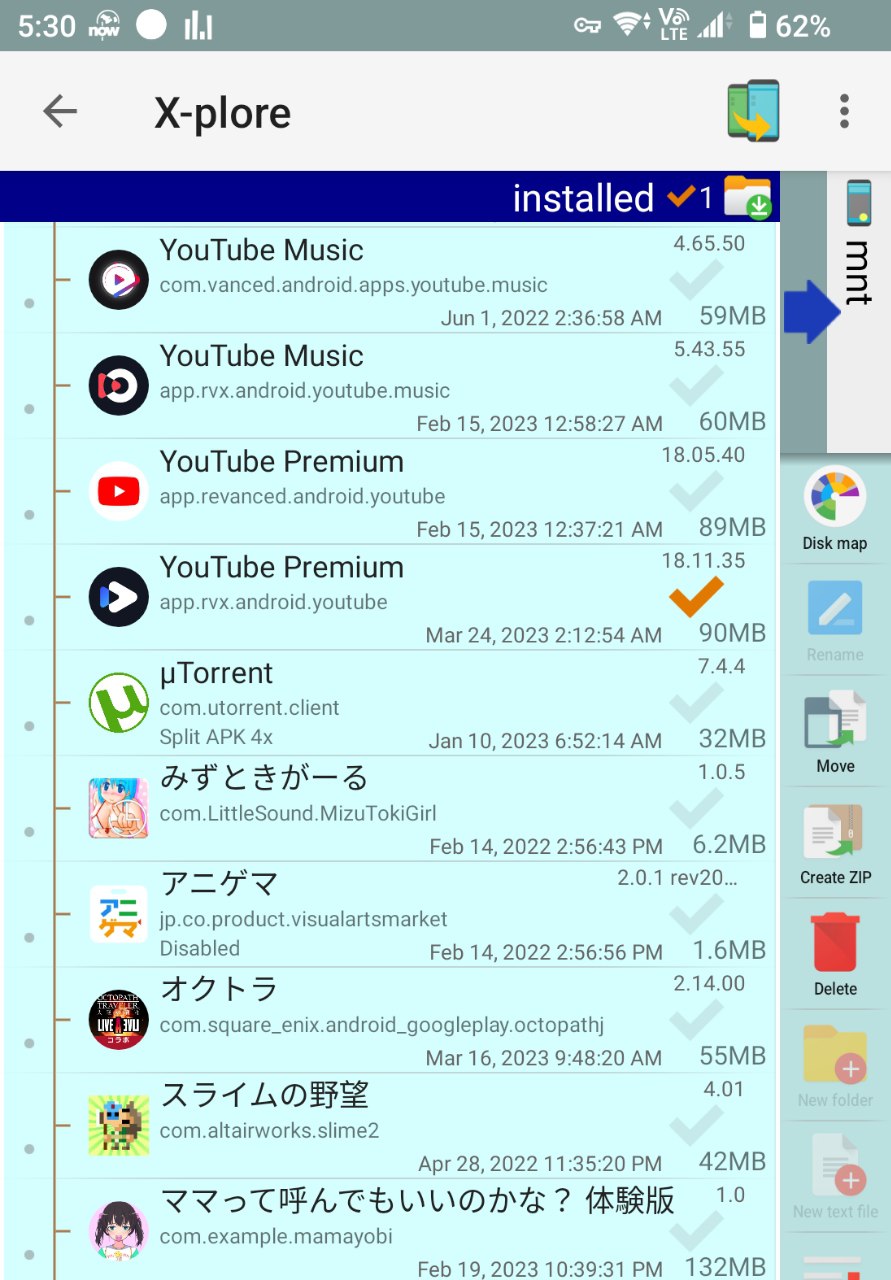Uncheck the app.rvx.android.youtube YouTube Premium item

click(697, 597)
